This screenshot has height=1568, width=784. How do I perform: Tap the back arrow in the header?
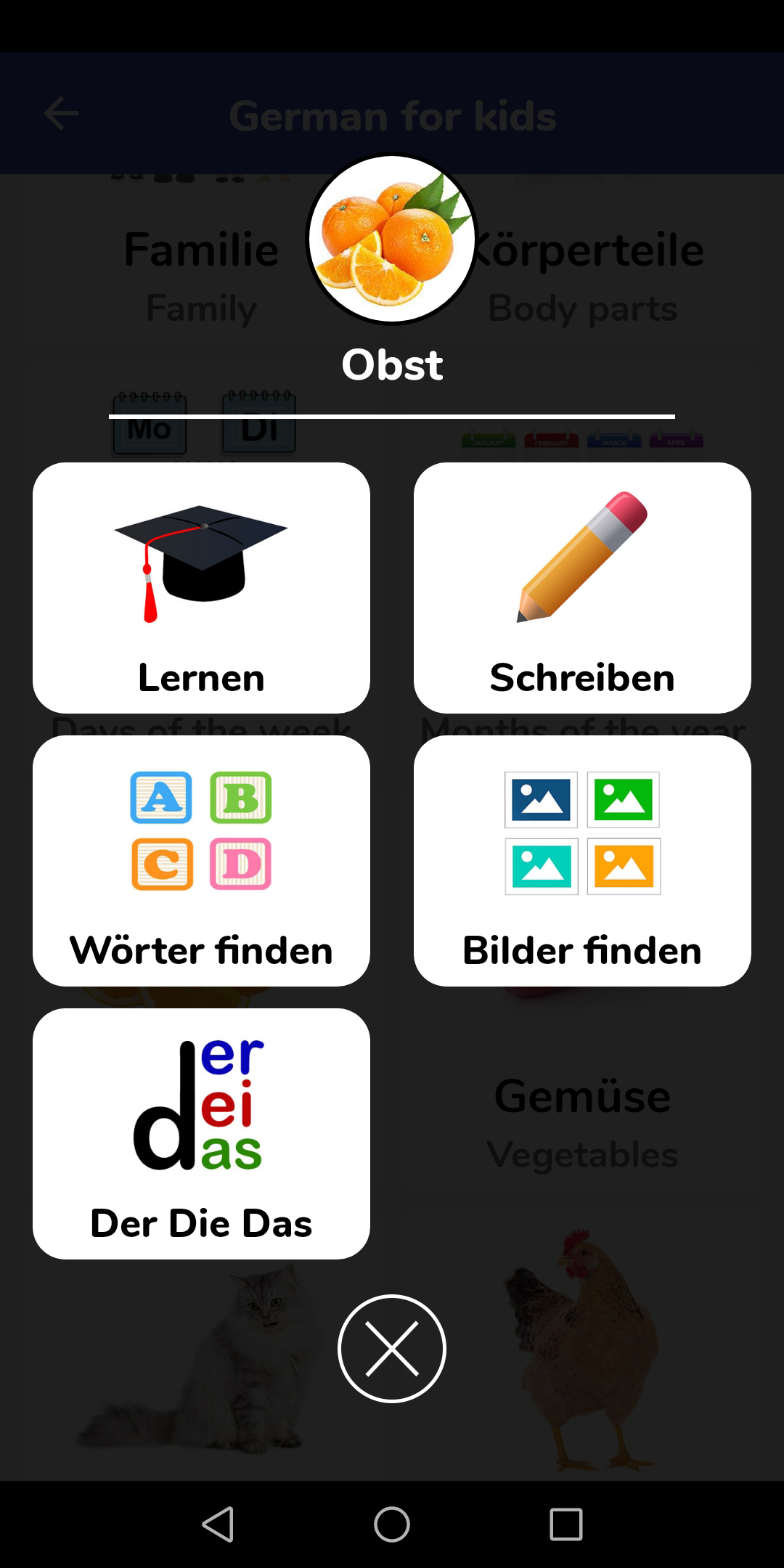pos(61,113)
